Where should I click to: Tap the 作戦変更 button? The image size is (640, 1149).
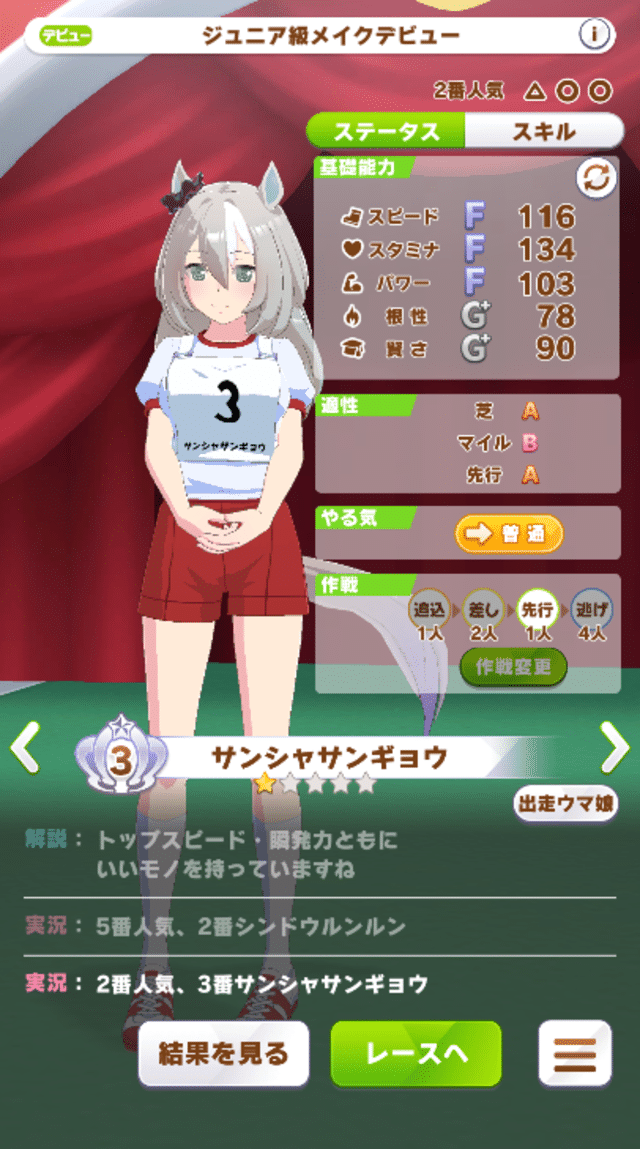513,666
